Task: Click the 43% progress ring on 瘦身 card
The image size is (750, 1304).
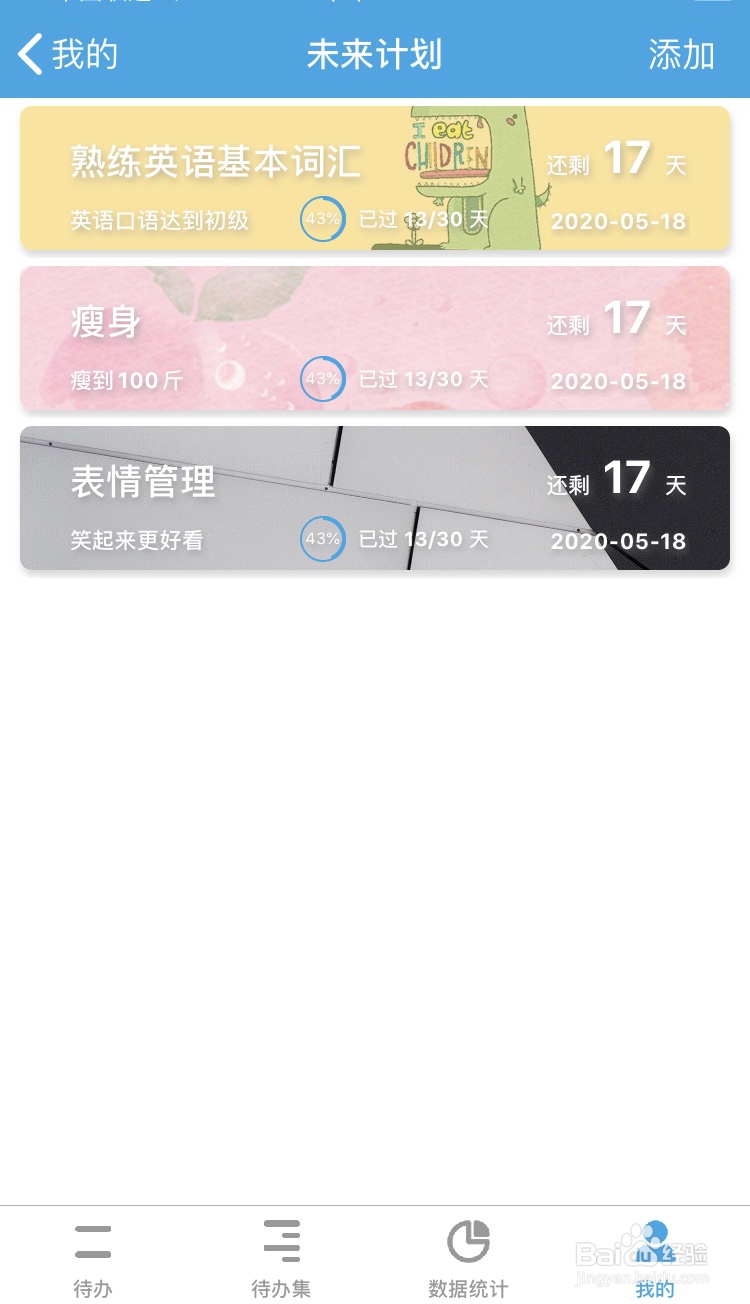Action: pyautogui.click(x=322, y=379)
